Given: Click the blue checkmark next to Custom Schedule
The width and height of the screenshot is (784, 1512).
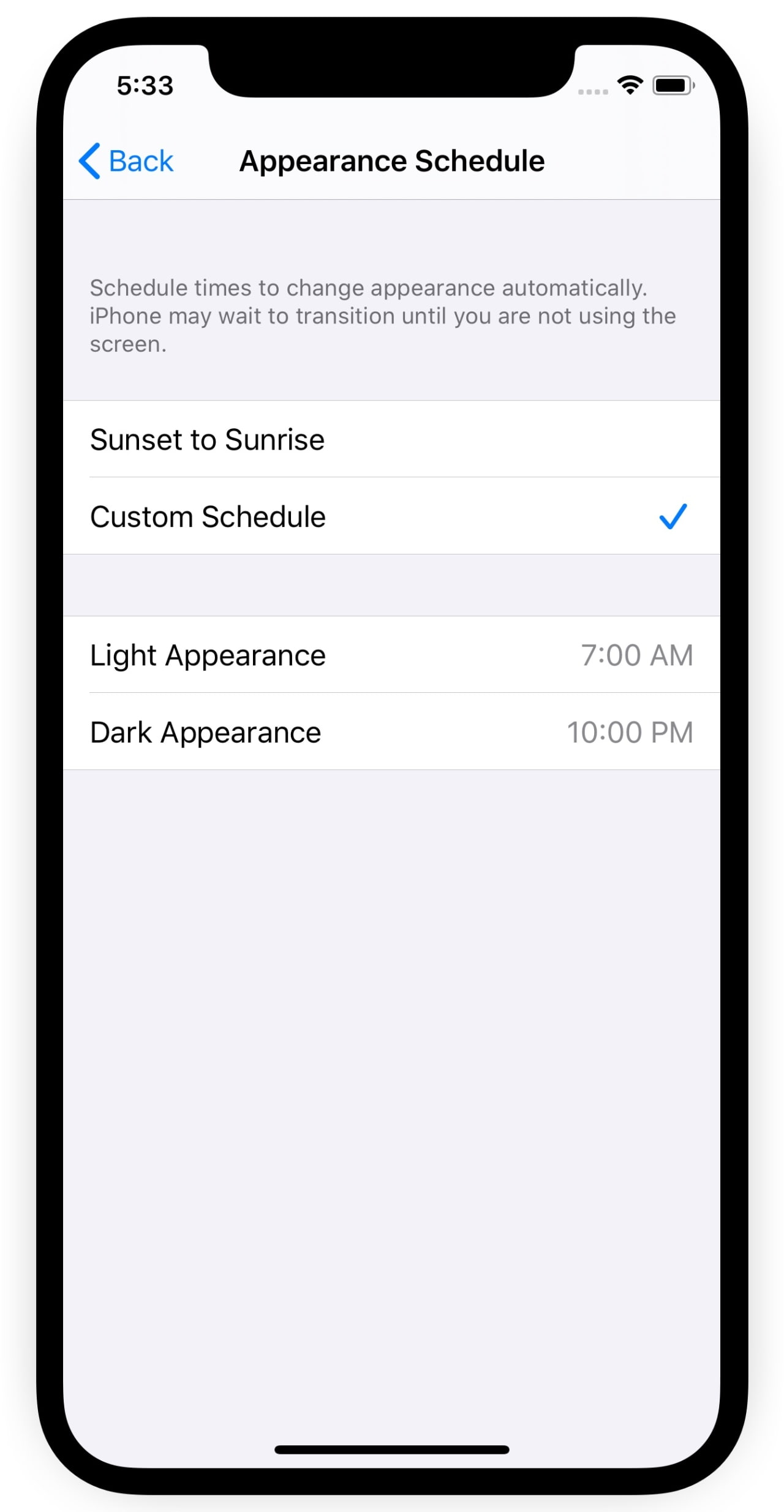Looking at the screenshot, I should [x=673, y=516].
